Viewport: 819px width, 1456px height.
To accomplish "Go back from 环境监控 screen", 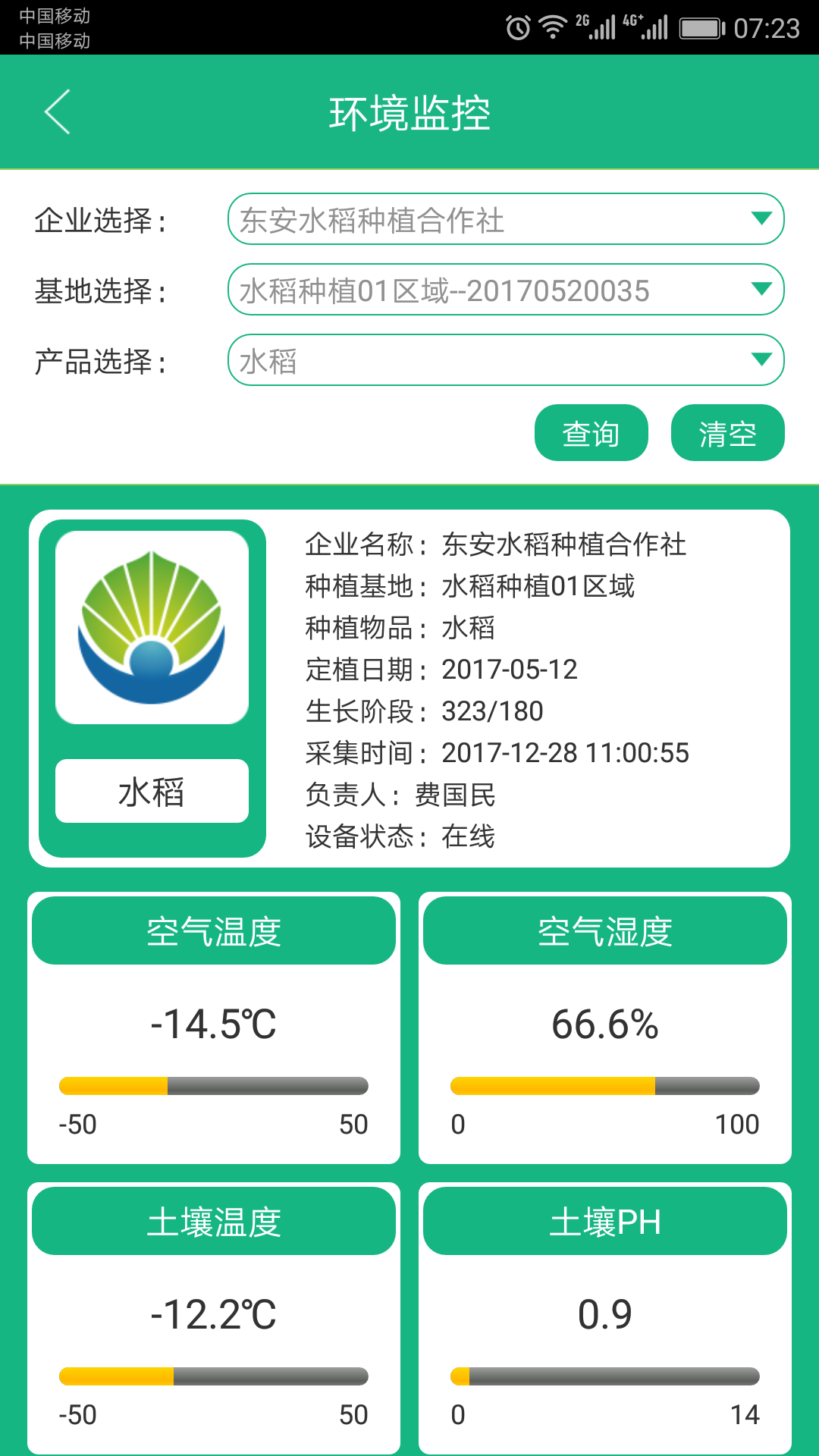I will [x=58, y=112].
